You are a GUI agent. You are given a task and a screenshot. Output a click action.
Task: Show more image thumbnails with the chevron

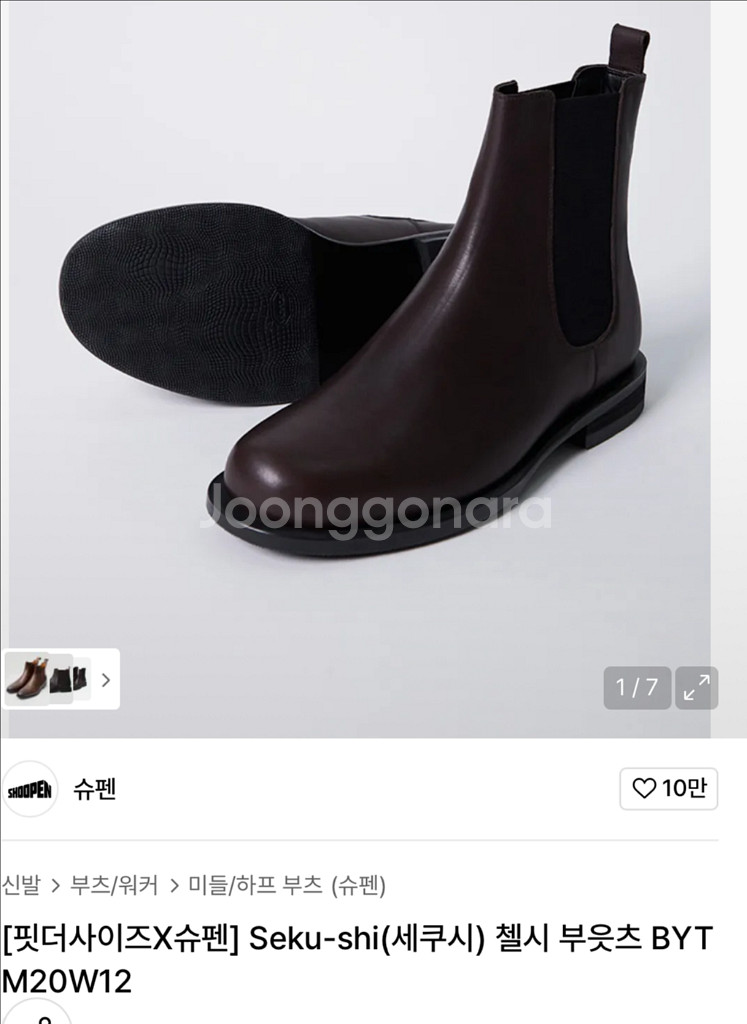[105, 680]
